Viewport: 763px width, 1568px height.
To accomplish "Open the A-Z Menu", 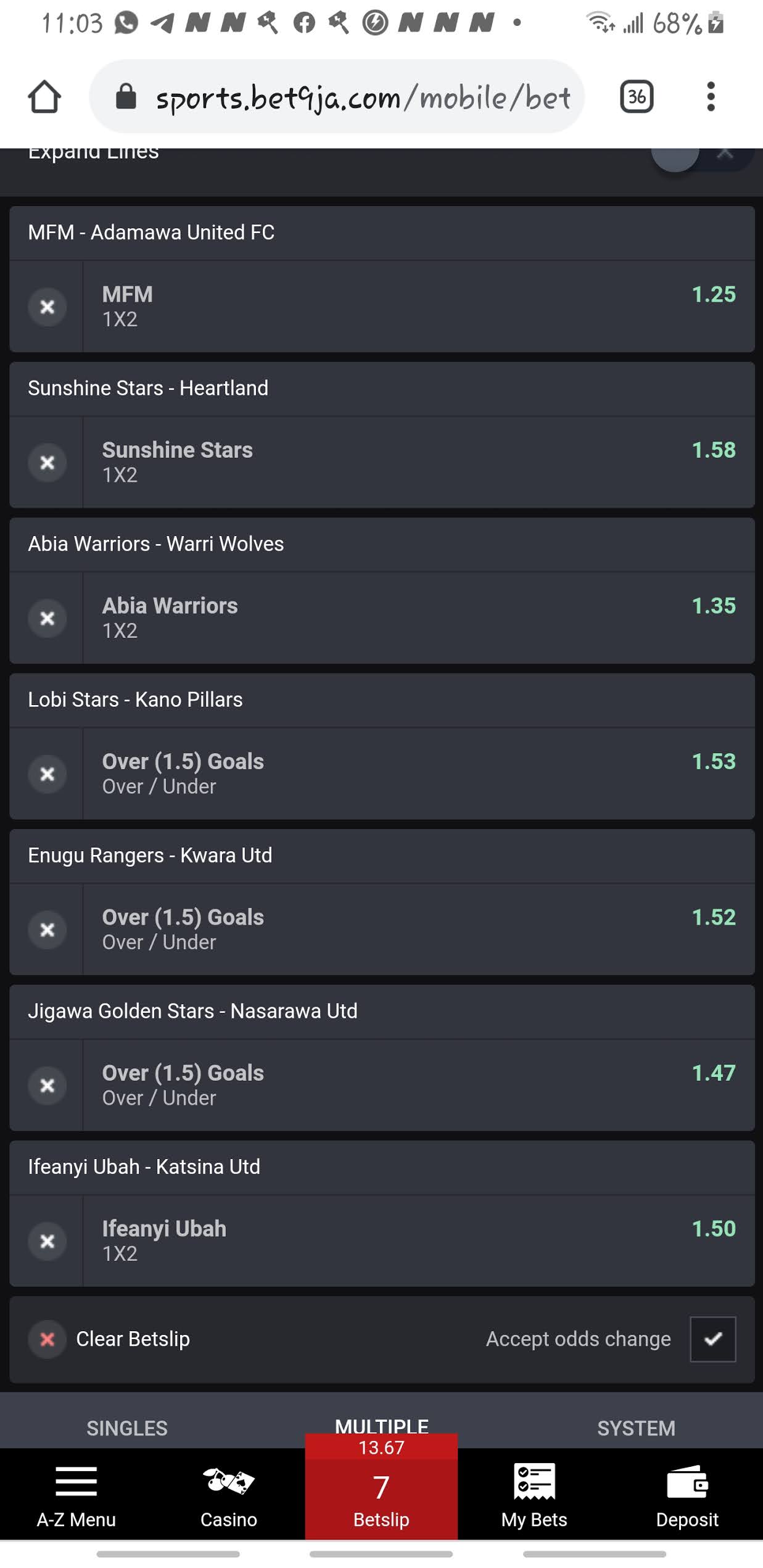I will tap(76, 1496).
